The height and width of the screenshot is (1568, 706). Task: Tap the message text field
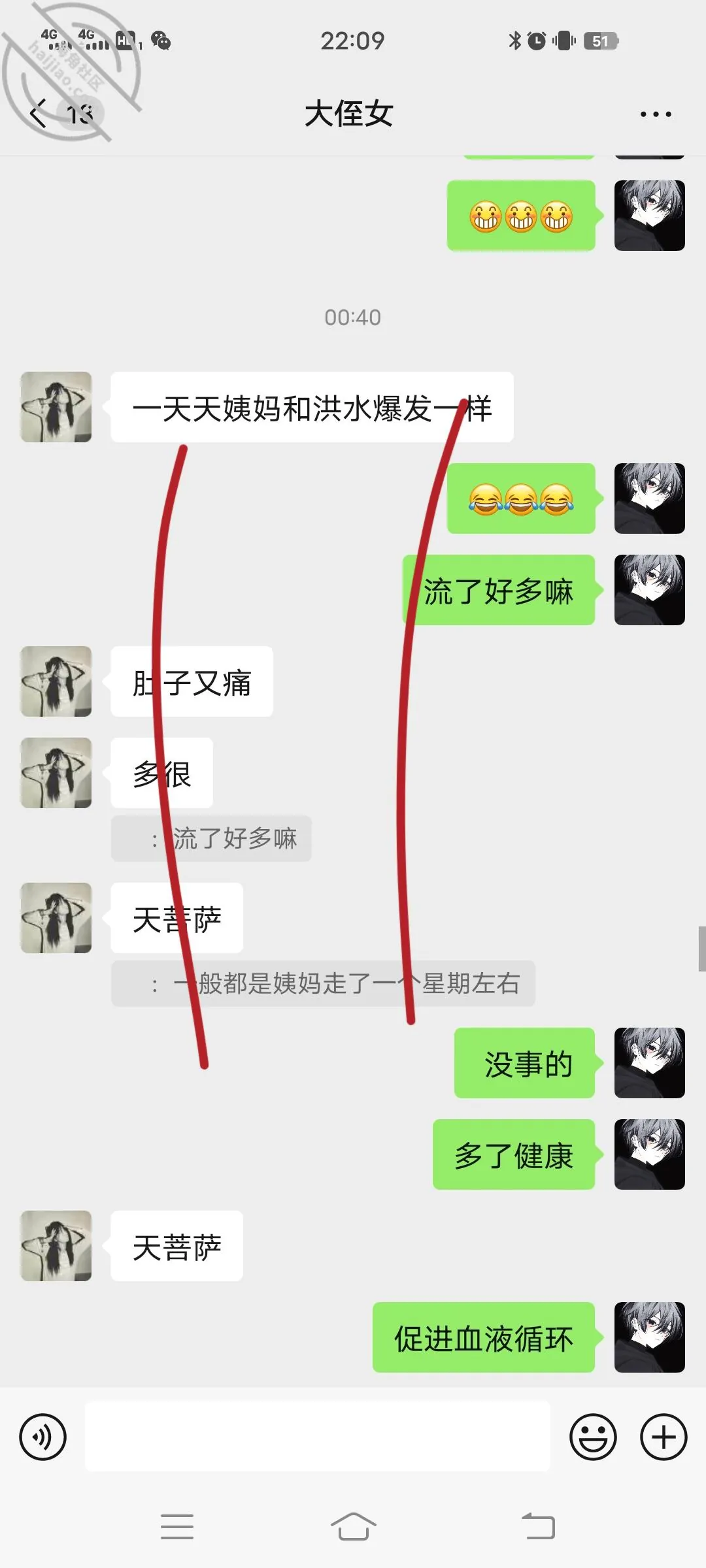(318, 1436)
